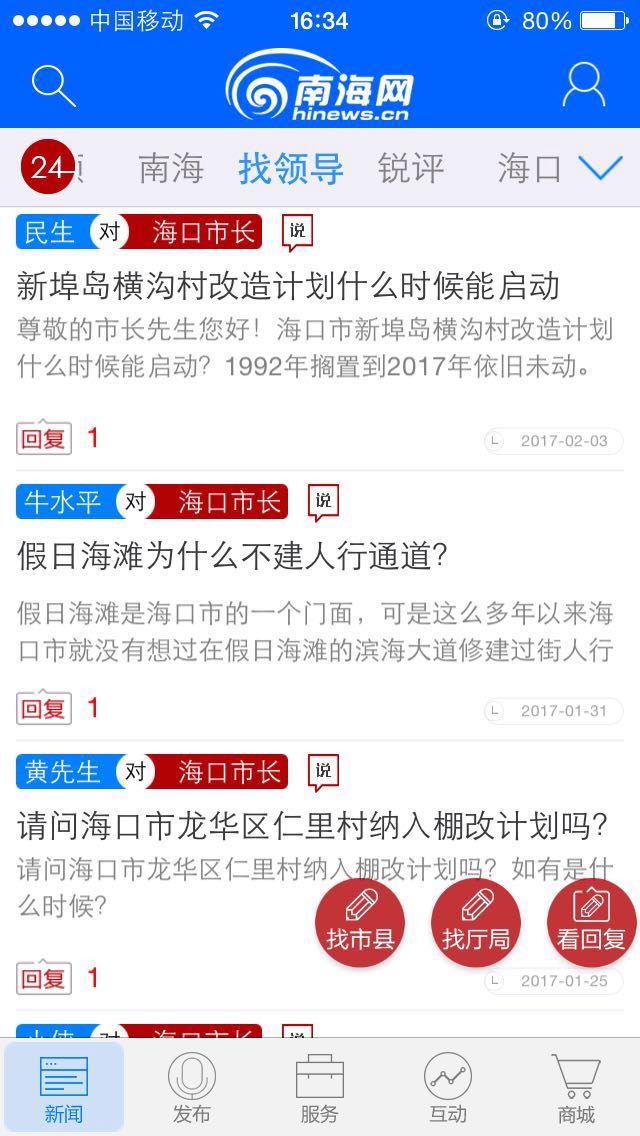This screenshot has width=640, height=1136.
Task: Tap 回复 under the 假日海滩 post
Action: point(44,709)
